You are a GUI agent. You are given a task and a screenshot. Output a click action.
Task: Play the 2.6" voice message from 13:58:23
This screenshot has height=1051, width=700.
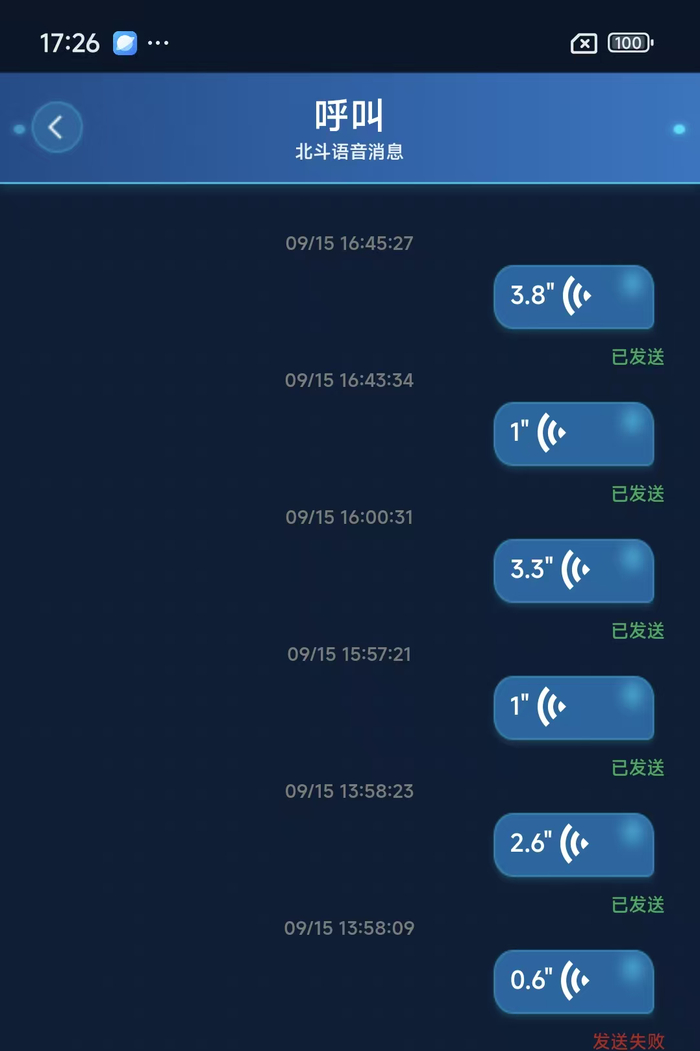click(x=573, y=844)
